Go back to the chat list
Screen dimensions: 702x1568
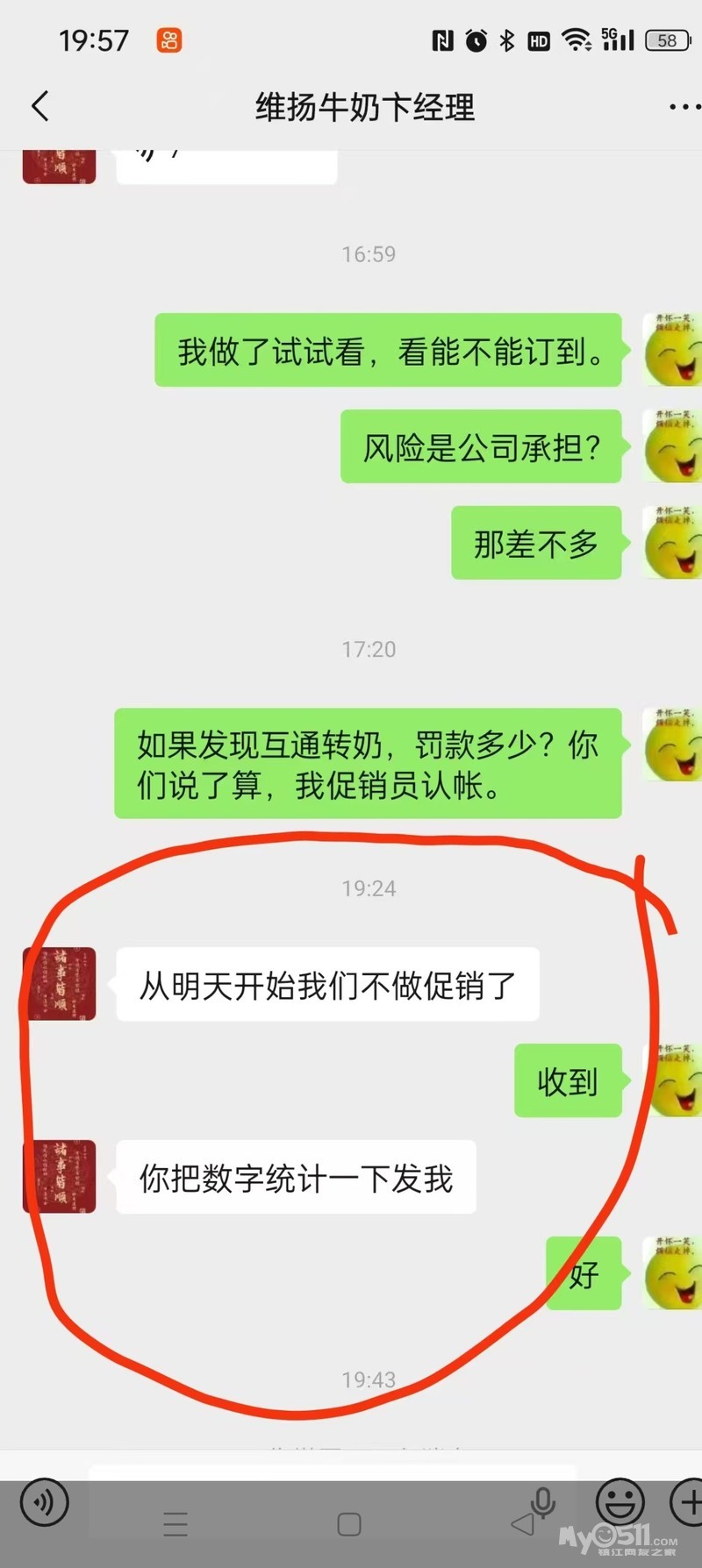(40, 106)
